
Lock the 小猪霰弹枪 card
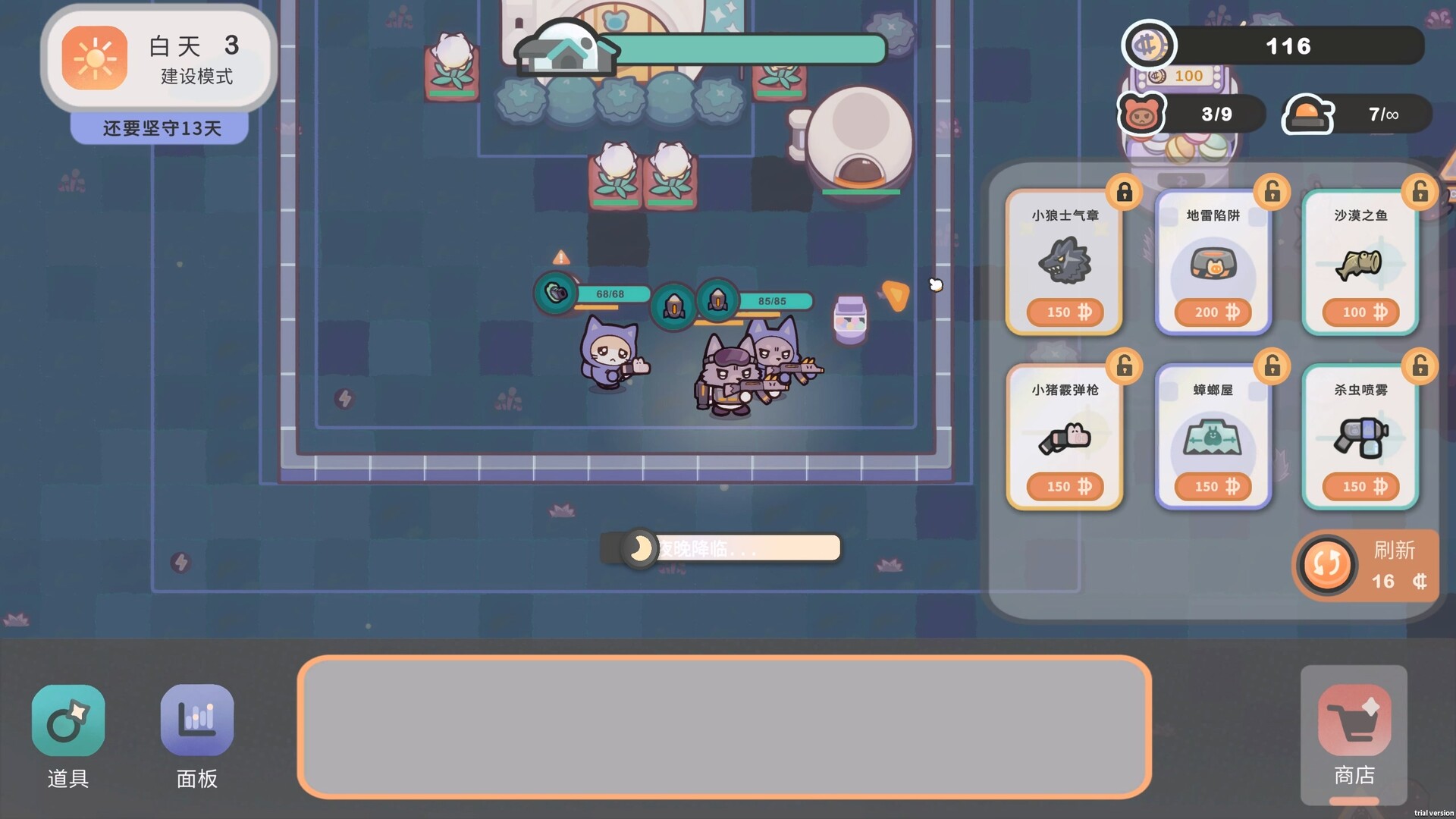(x=1124, y=367)
